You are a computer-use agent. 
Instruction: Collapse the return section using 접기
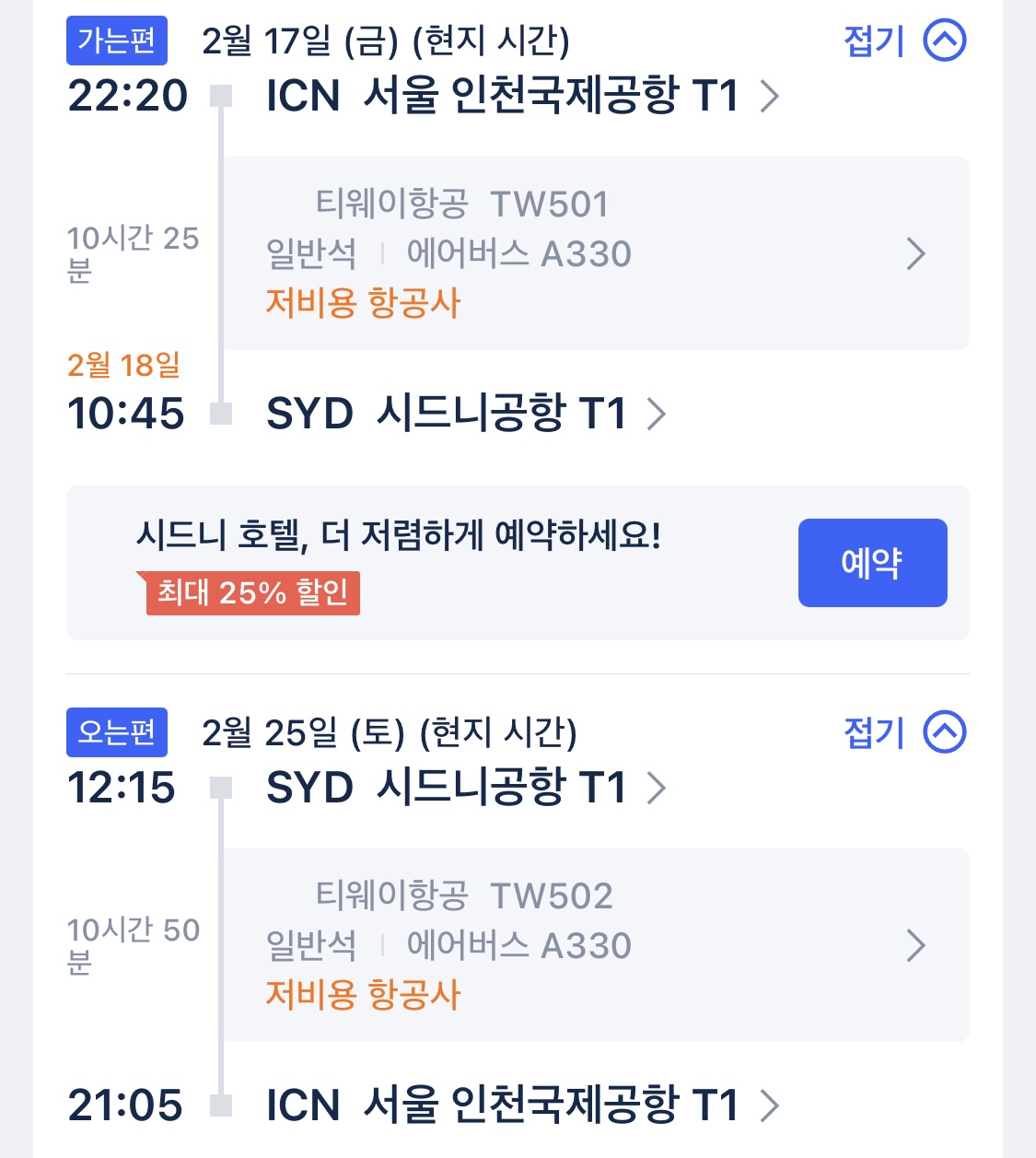pyautogui.click(x=872, y=732)
